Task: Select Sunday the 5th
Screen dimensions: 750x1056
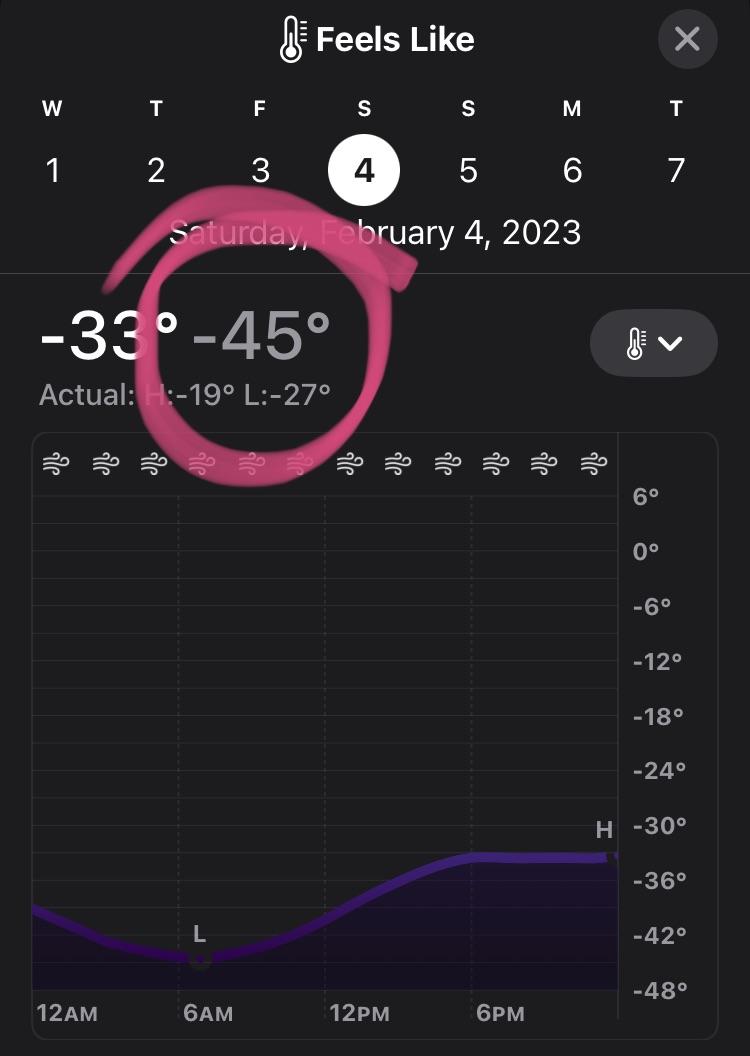Action: click(468, 170)
